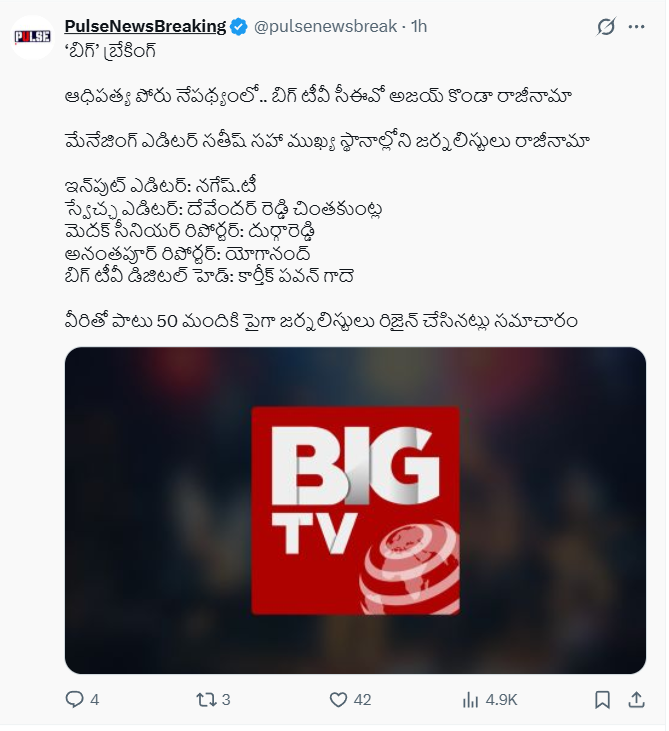View post analytics
Viewport: 669px width, 731px height.
[x=471, y=700]
